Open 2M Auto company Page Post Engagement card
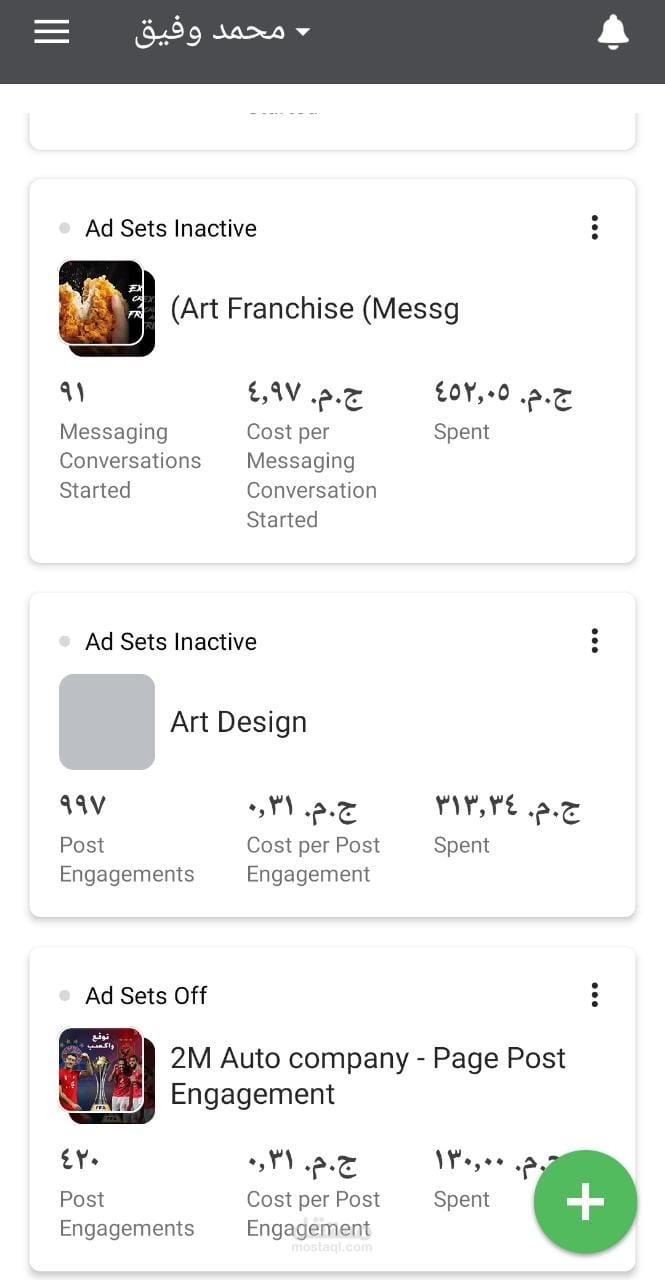Image resolution: width=665 pixels, height=1280 pixels. 367,1076
